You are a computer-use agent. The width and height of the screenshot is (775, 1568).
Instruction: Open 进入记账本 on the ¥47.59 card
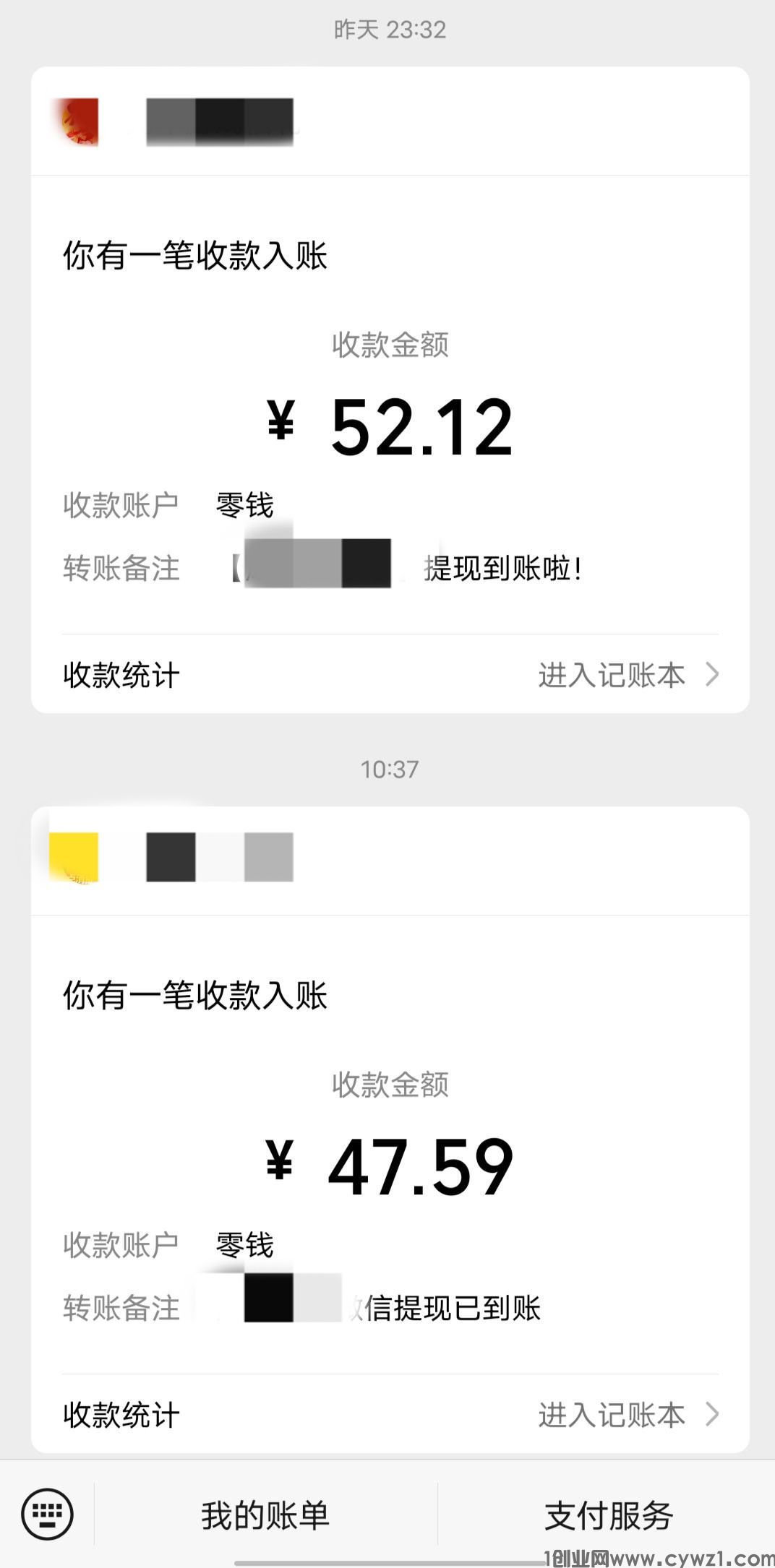tap(627, 1415)
